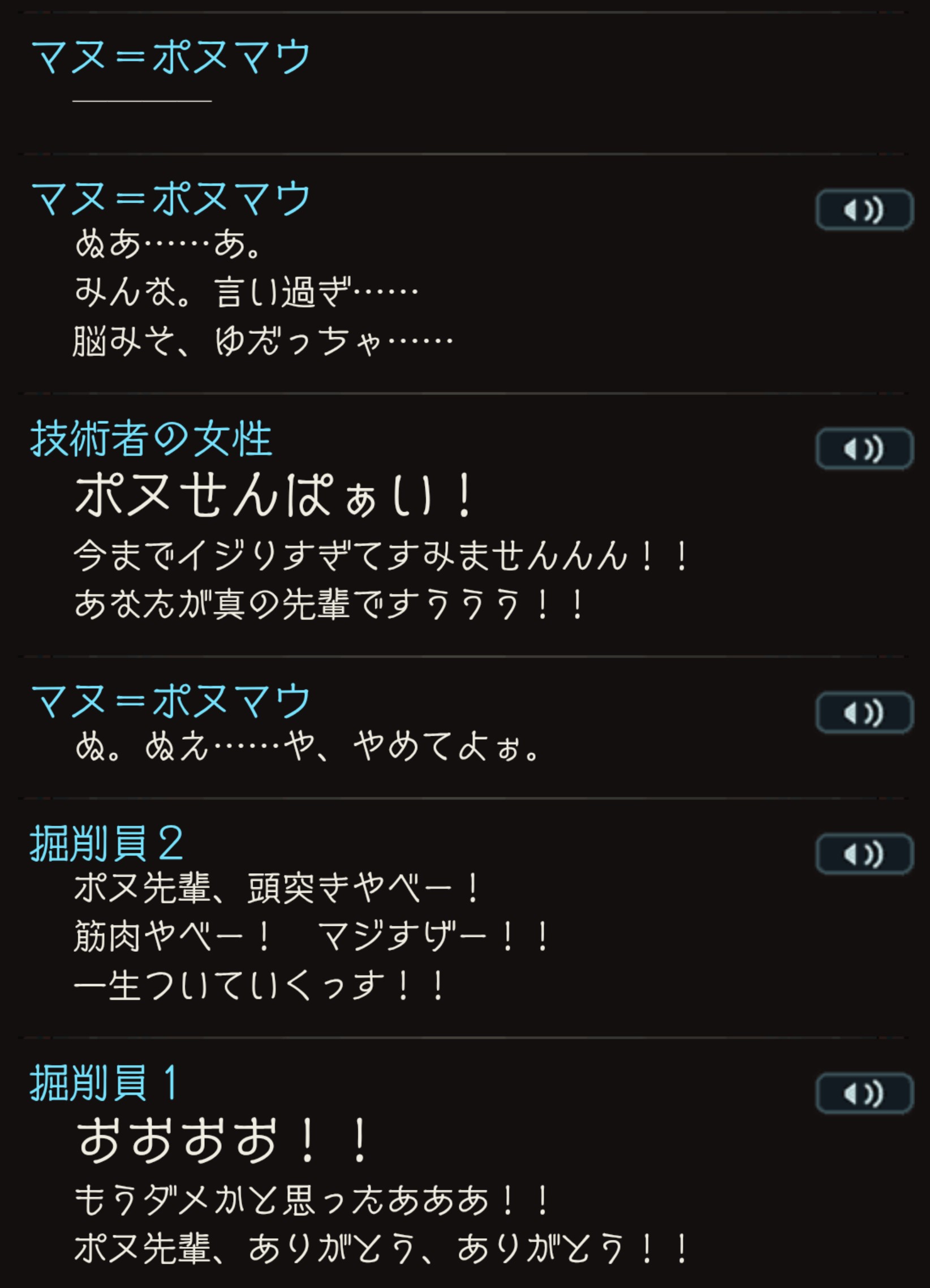This screenshot has width=930, height=1288.
Task: Play voice for 技術者の女性's line
Action: point(864,449)
